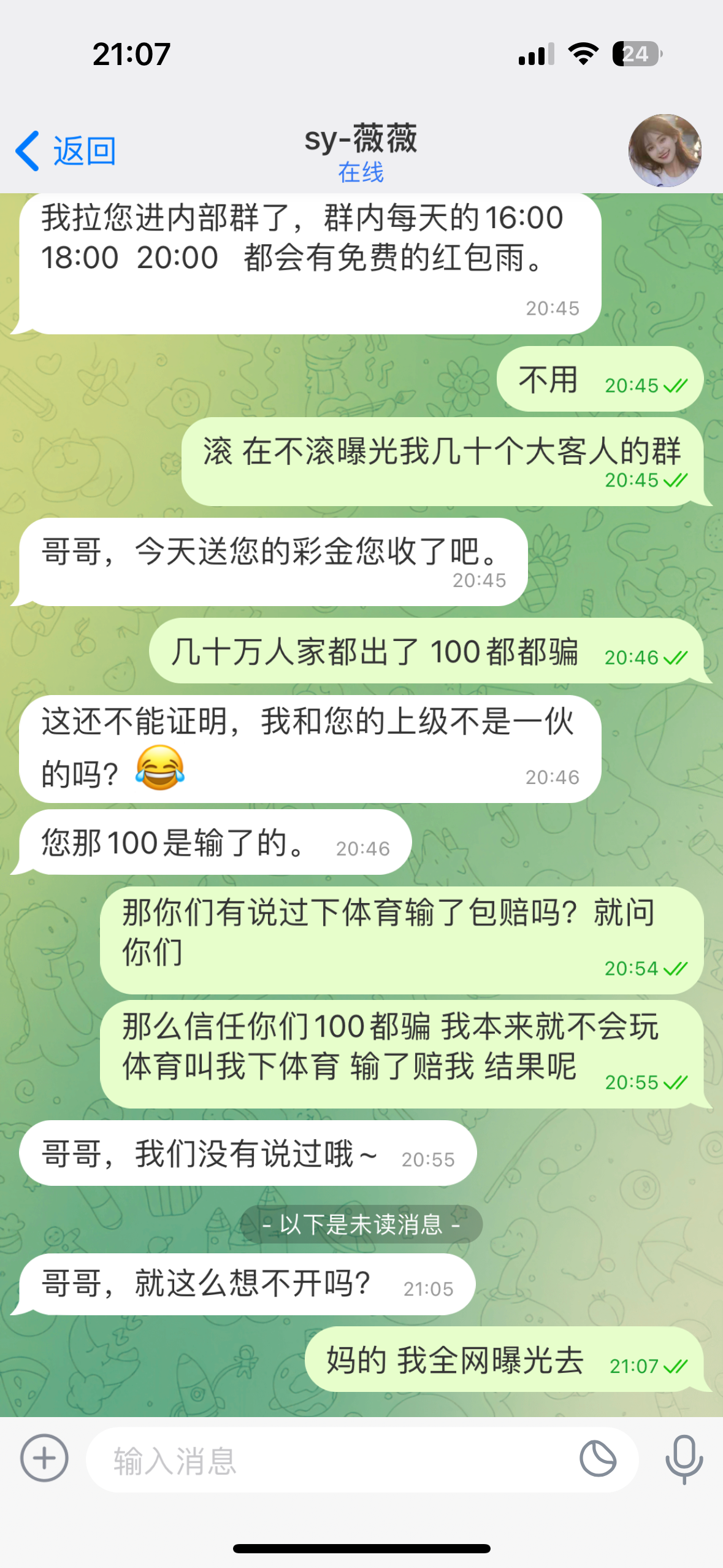Viewport: 723px width, 1568px height.
Task: Go back using the 返回 button
Action: point(66,151)
